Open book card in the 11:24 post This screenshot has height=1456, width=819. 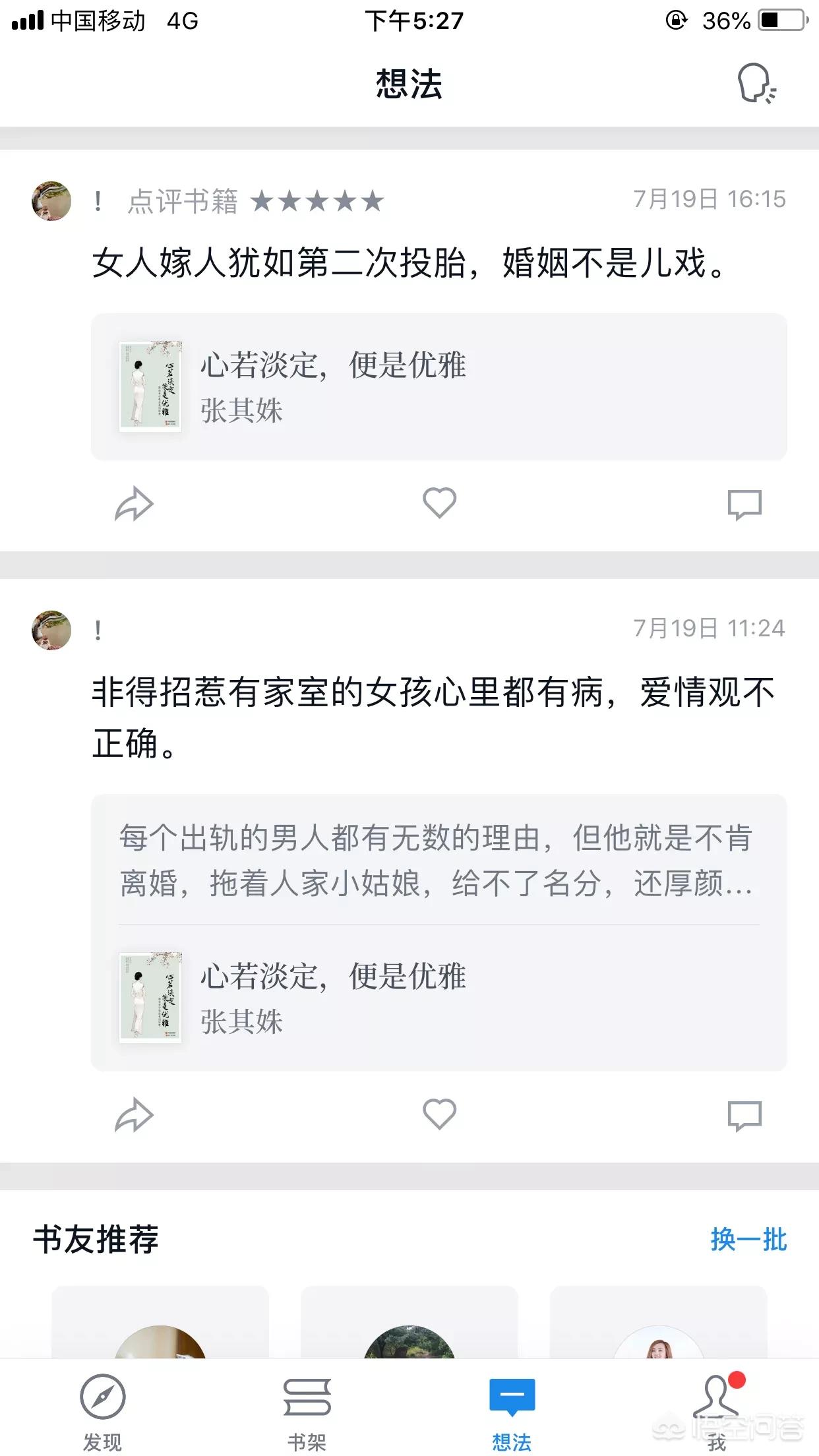pyautogui.click(x=439, y=998)
